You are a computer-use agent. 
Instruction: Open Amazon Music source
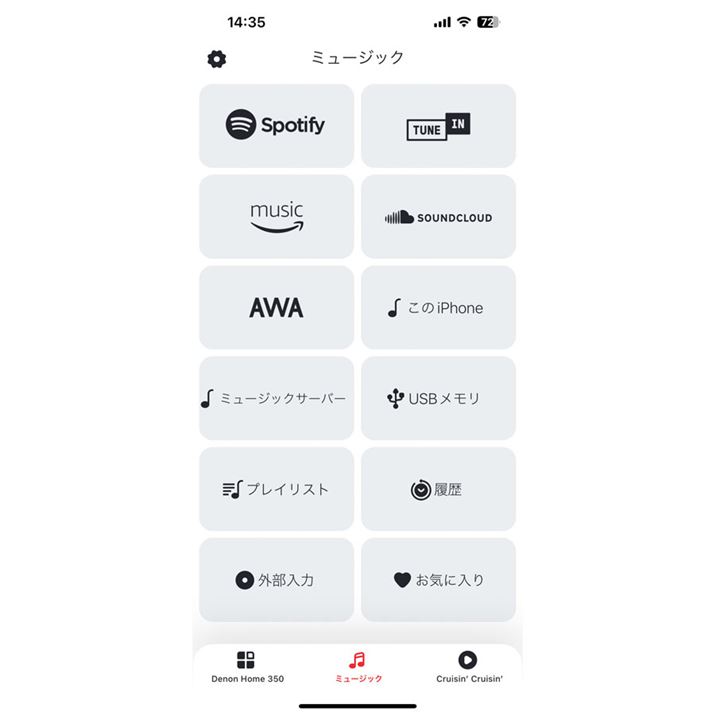pos(276,216)
